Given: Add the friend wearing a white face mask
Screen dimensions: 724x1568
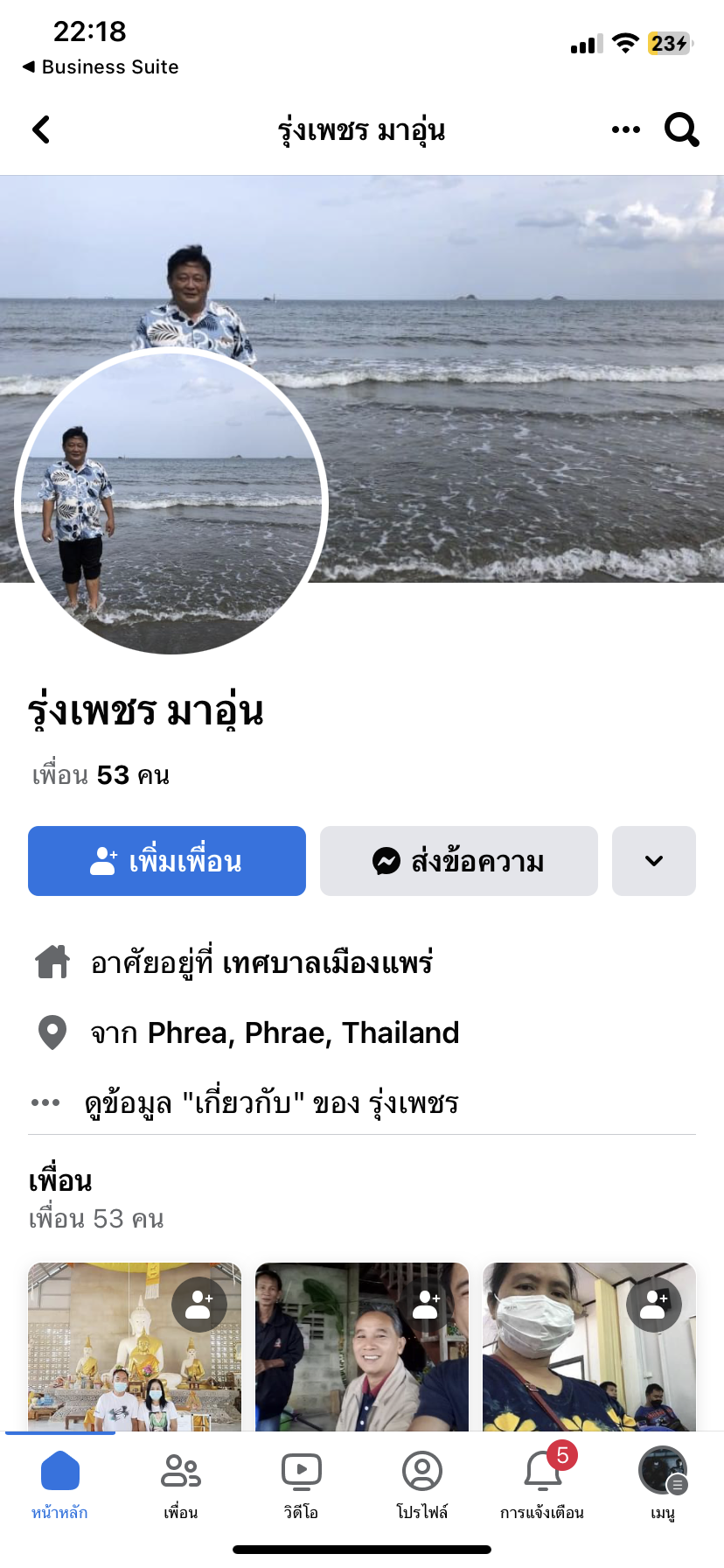Looking at the screenshot, I should point(654,1304).
